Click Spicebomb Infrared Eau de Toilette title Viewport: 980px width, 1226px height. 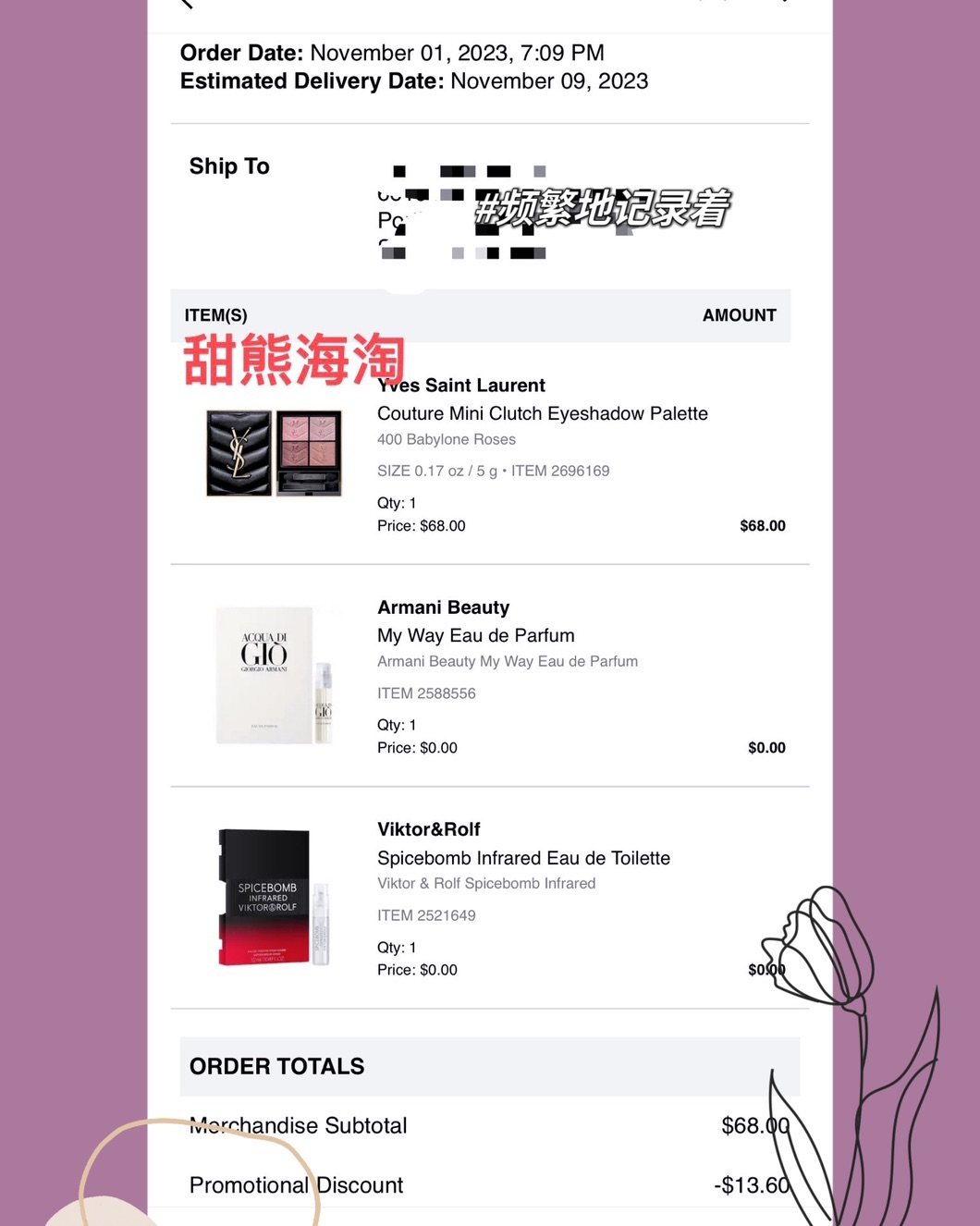523,858
